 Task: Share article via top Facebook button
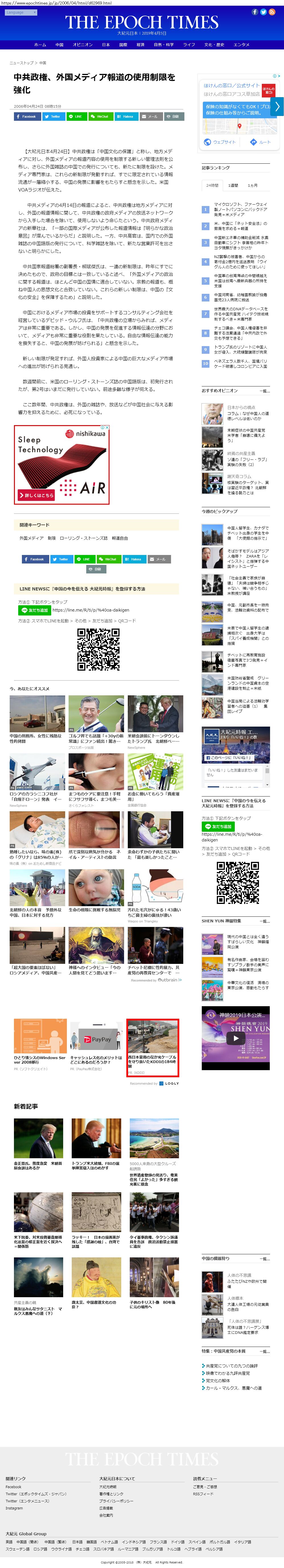(x=27, y=116)
